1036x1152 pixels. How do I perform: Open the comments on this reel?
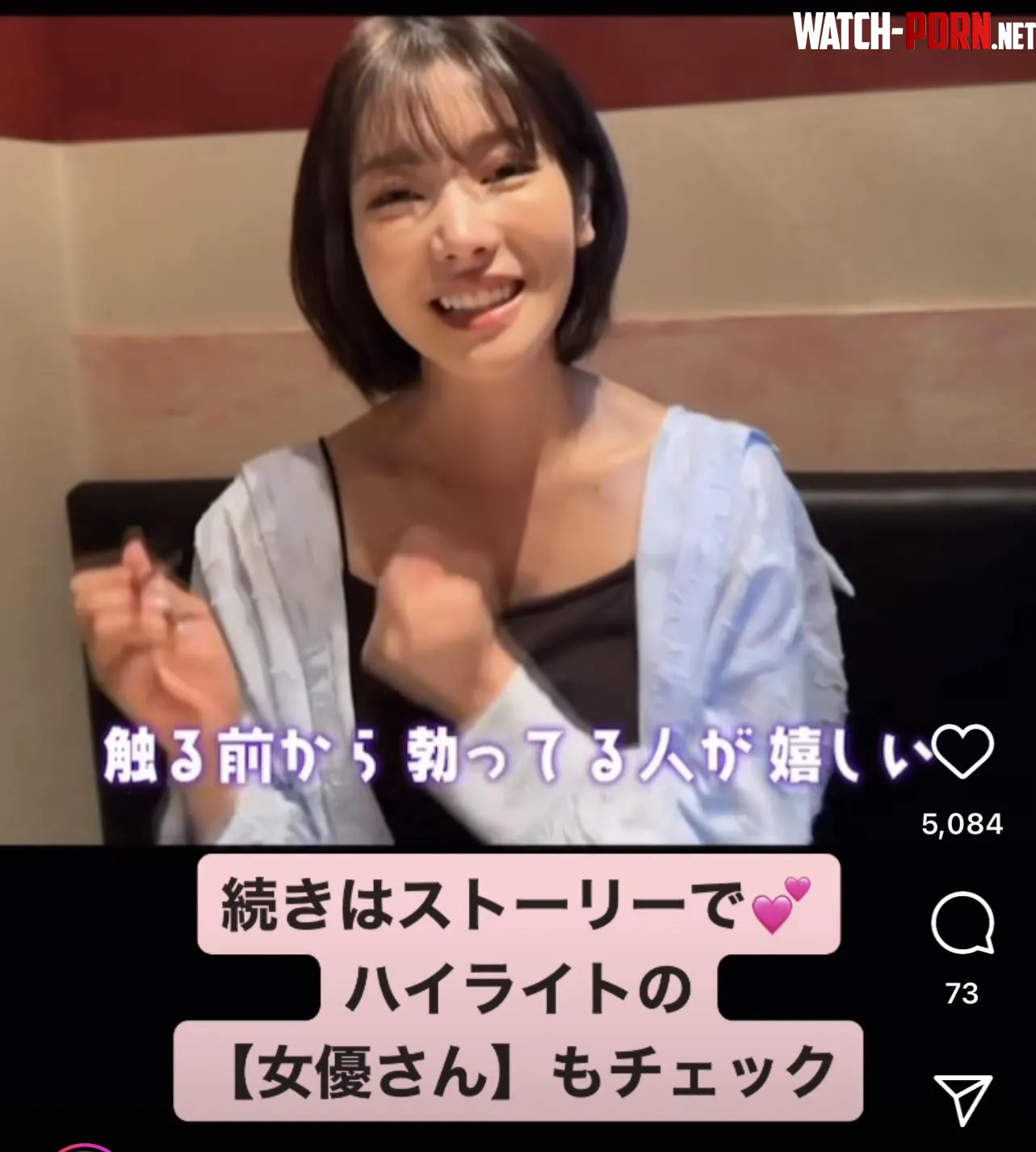coord(962,924)
